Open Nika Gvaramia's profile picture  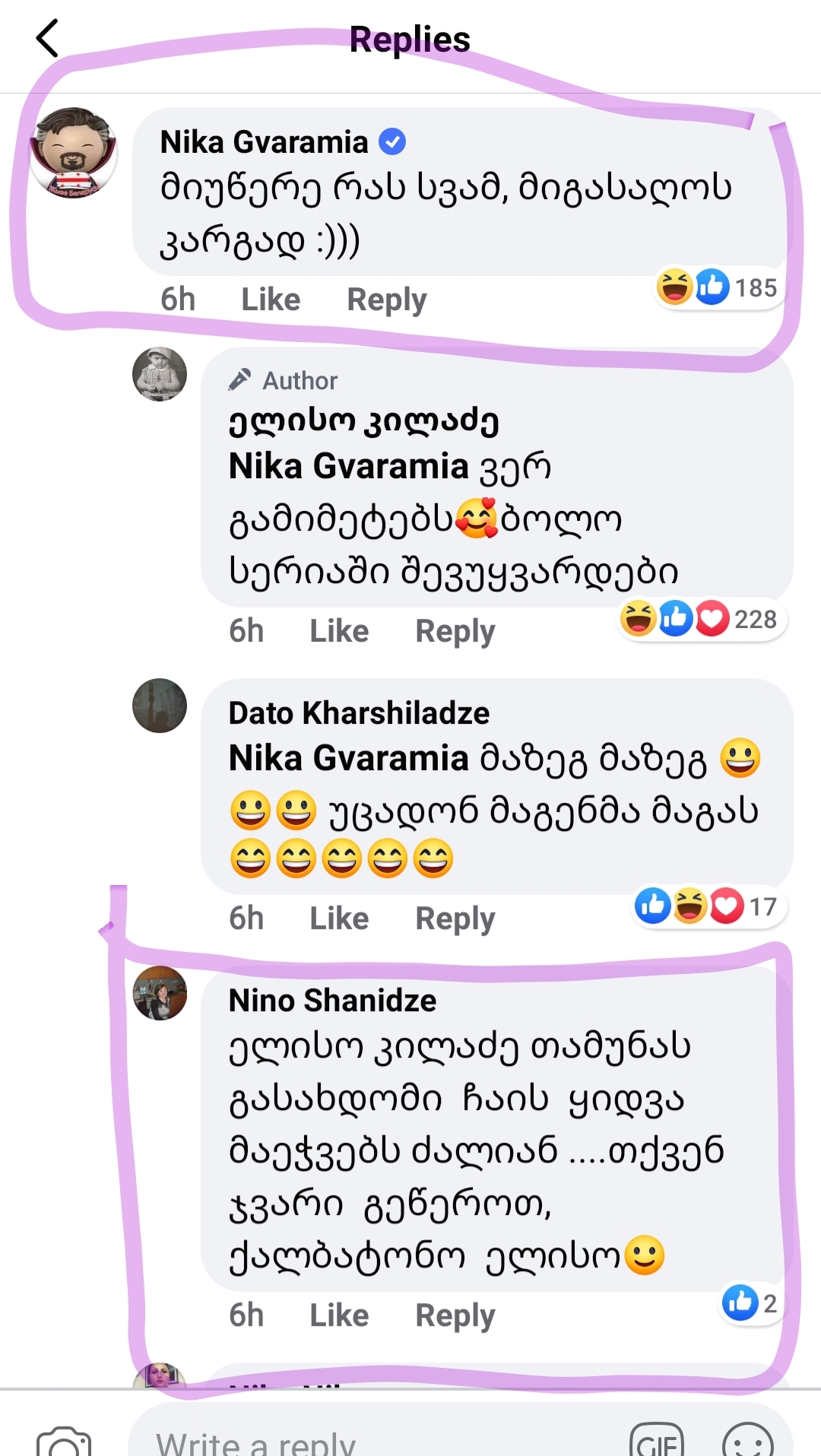(x=73, y=152)
